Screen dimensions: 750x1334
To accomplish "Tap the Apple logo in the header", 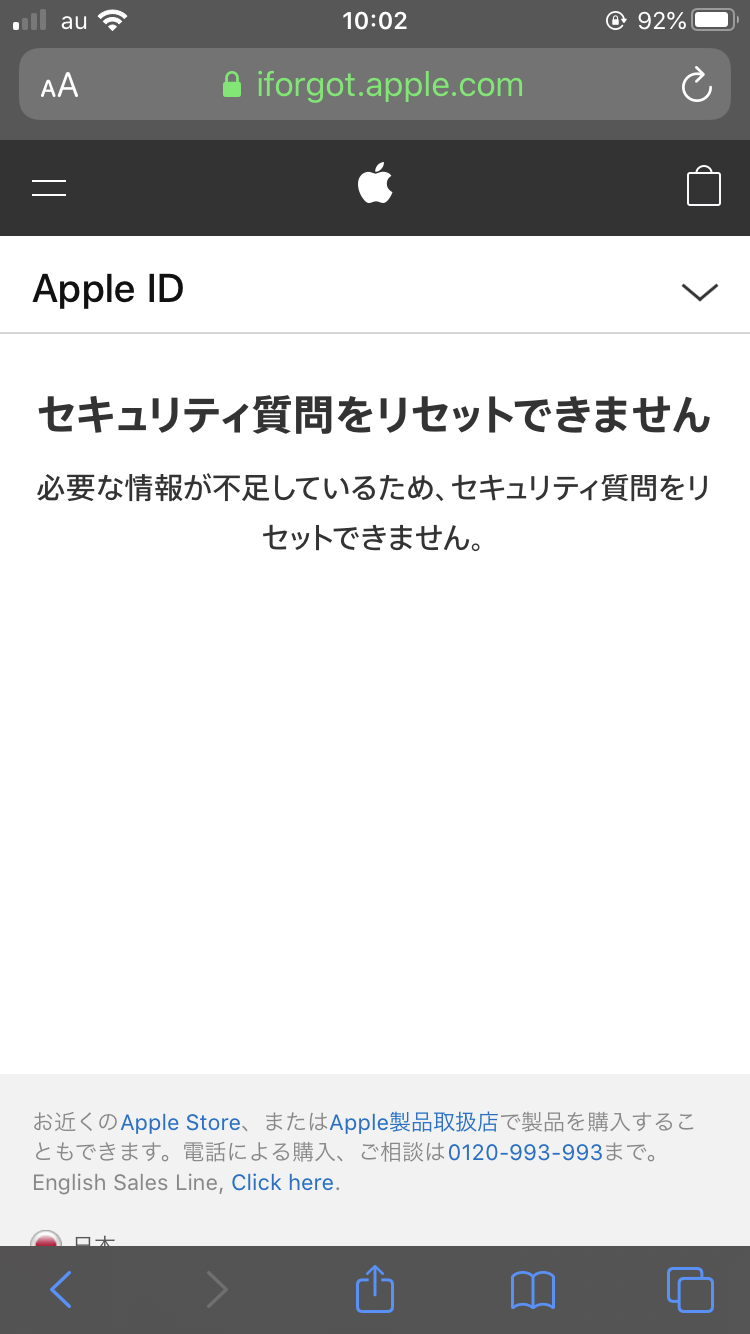I will [375, 185].
